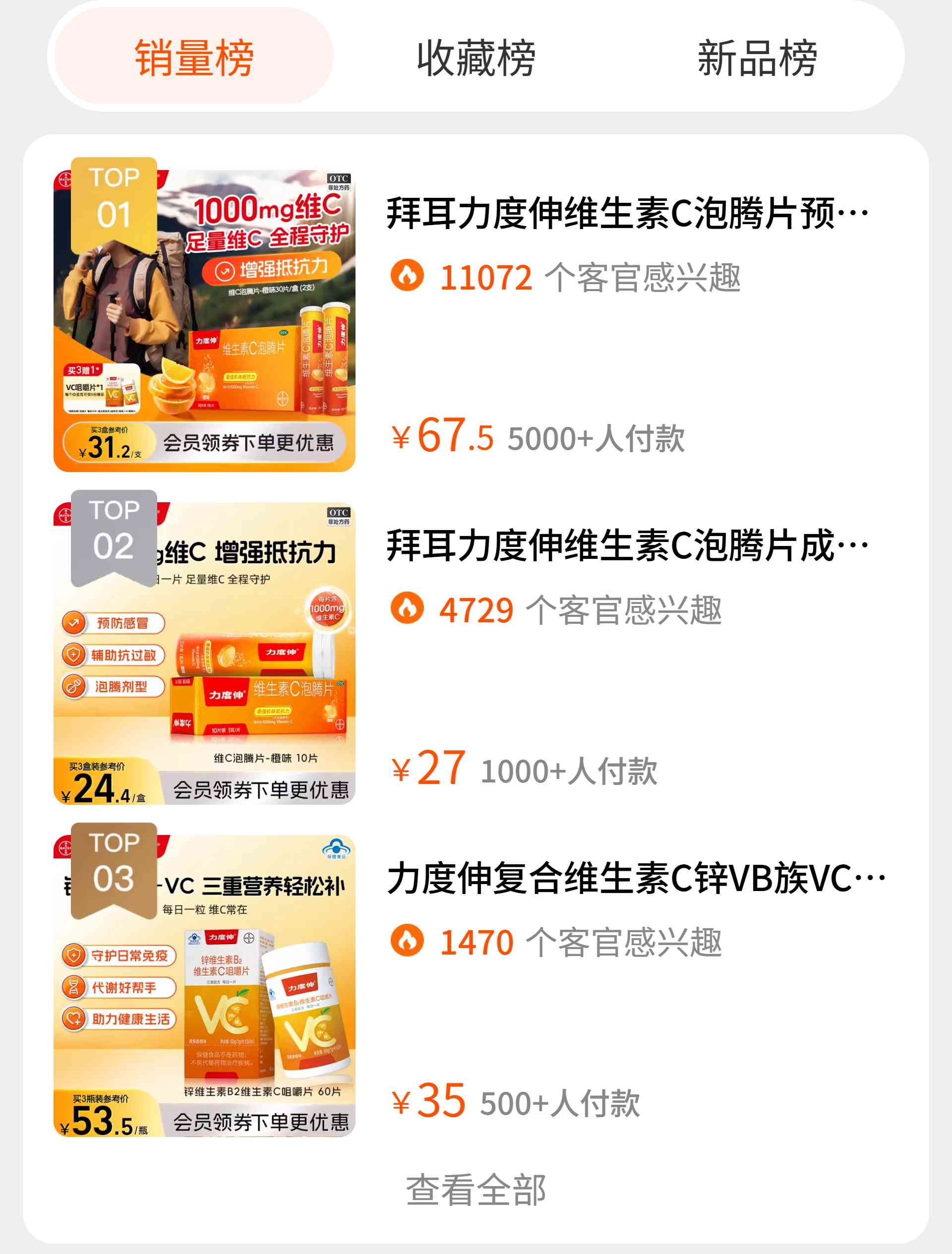The width and height of the screenshot is (952, 1254).
Task: Tap 查看全部 to view the full ranking
Action: tap(476, 1189)
